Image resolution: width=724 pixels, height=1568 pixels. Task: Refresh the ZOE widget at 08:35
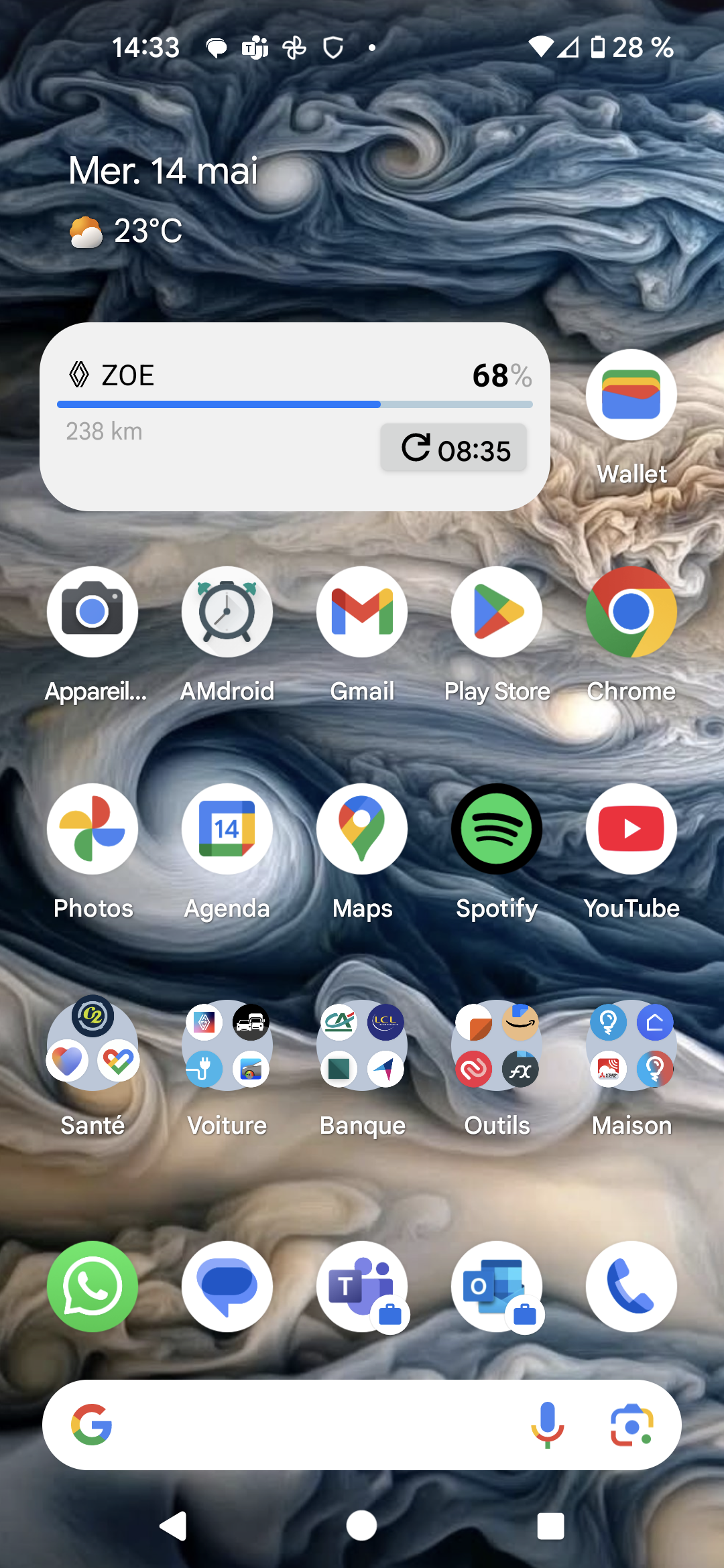[454, 448]
